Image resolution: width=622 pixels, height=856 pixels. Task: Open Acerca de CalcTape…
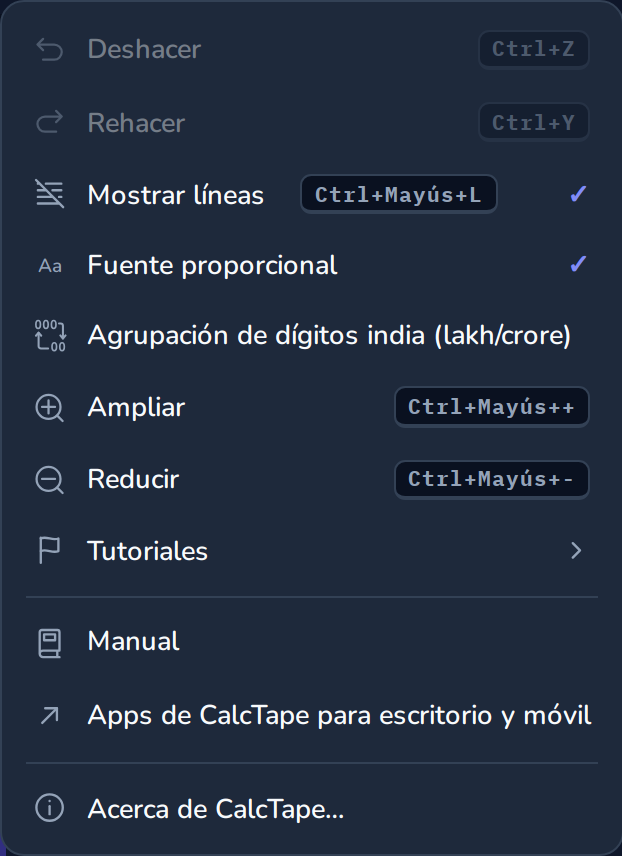pyautogui.click(x=311, y=809)
